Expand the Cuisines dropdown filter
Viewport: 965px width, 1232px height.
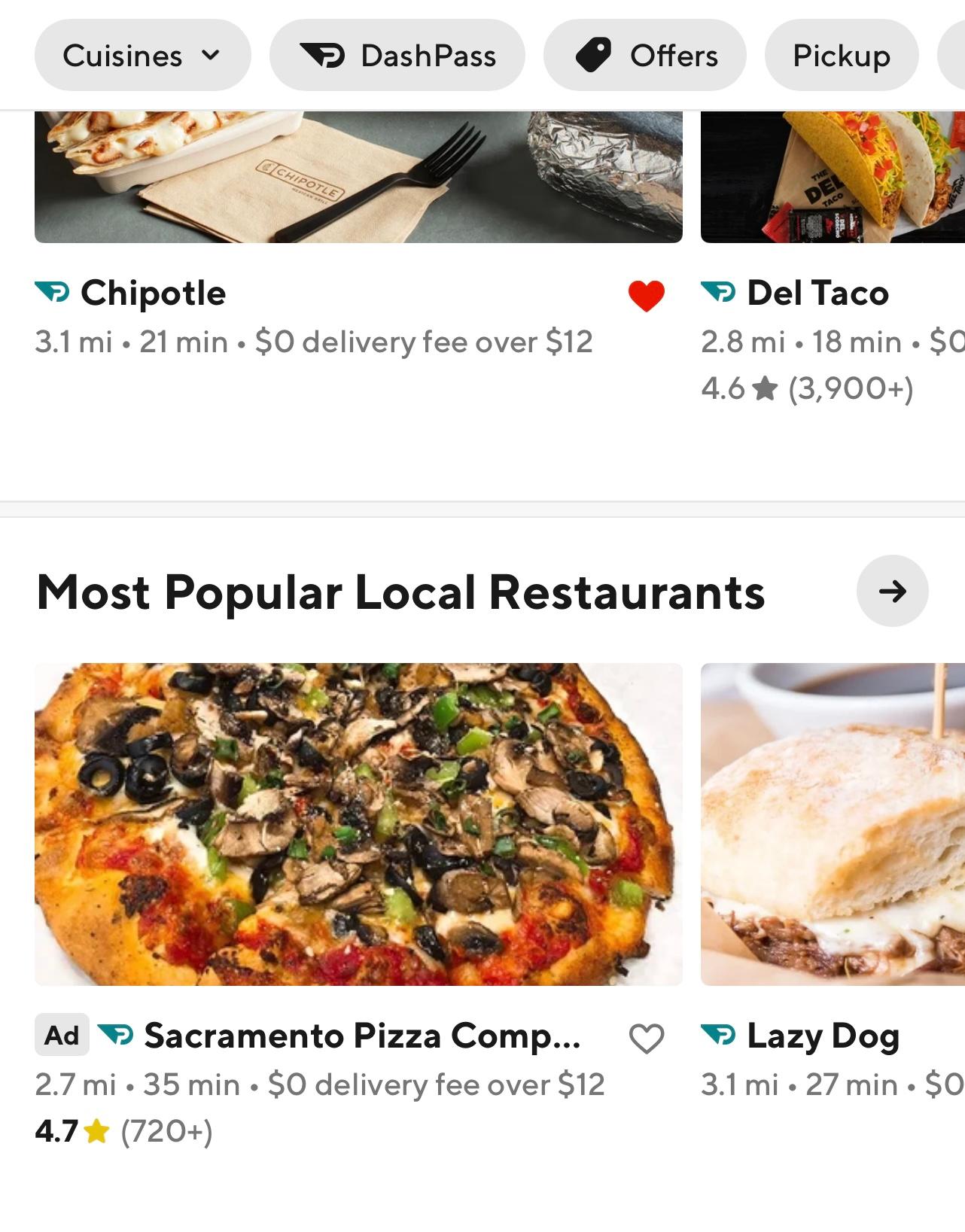(x=142, y=56)
